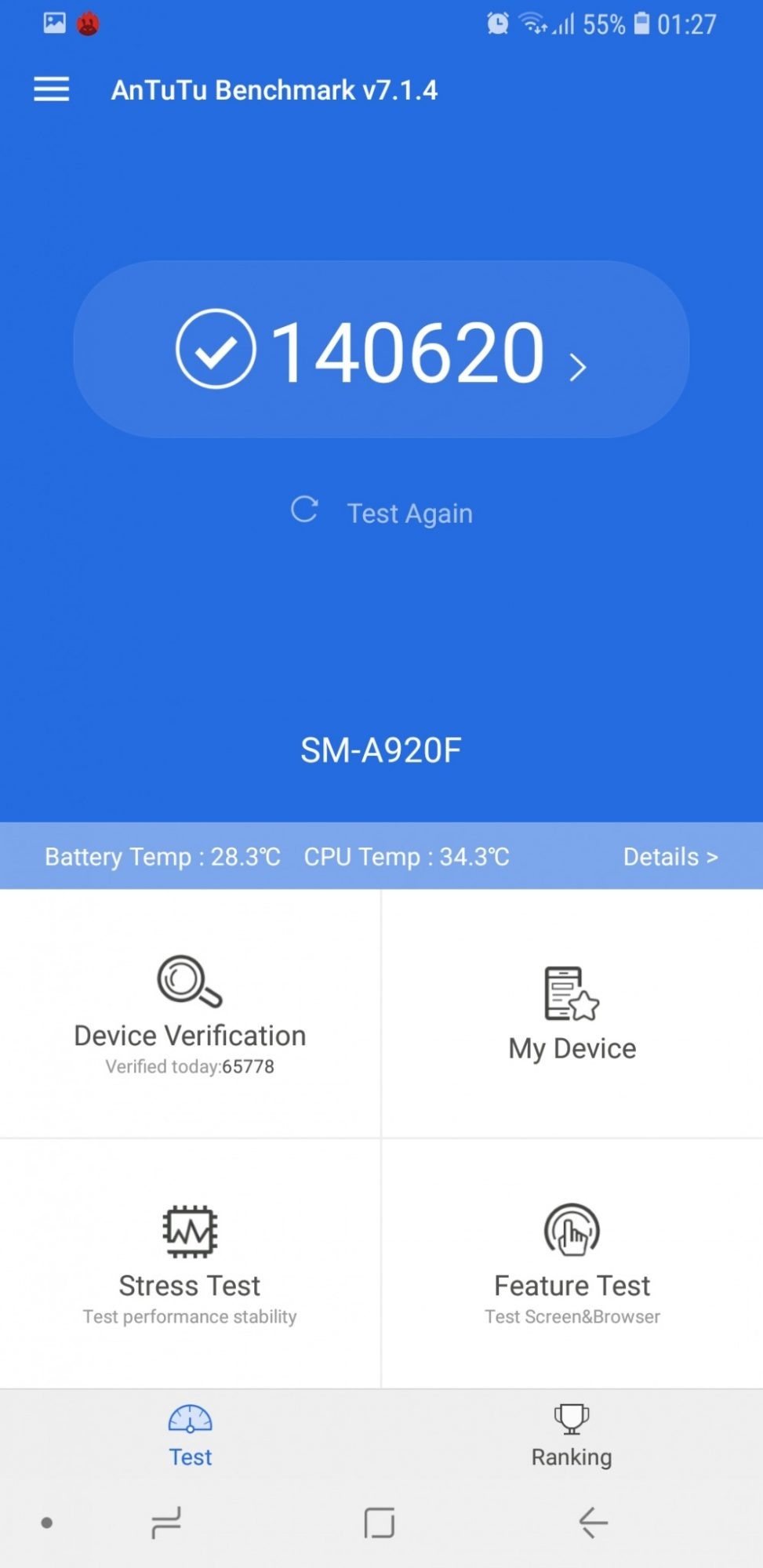763x1568 pixels.
Task: View the 140620 score details
Action: coord(381,350)
